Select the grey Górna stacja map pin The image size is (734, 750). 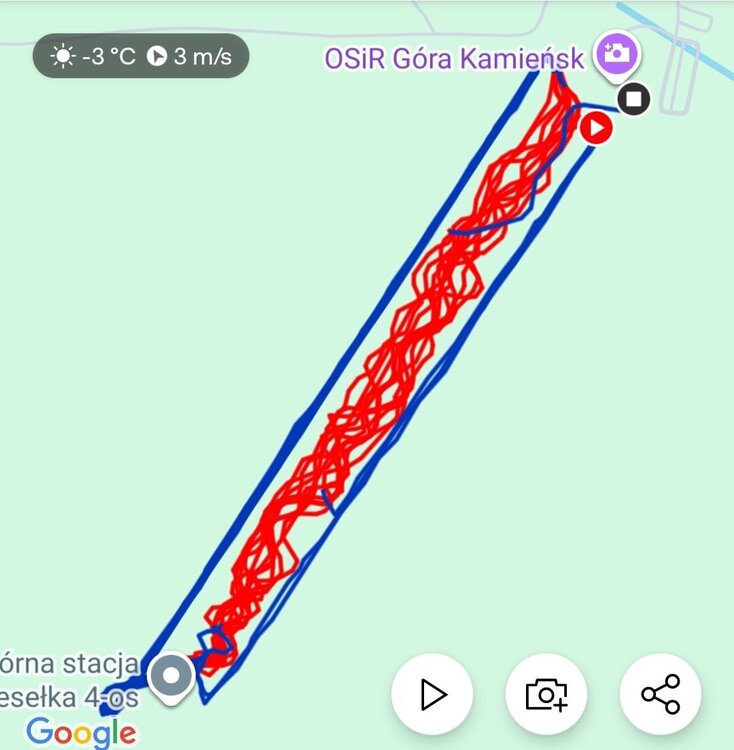click(x=171, y=675)
